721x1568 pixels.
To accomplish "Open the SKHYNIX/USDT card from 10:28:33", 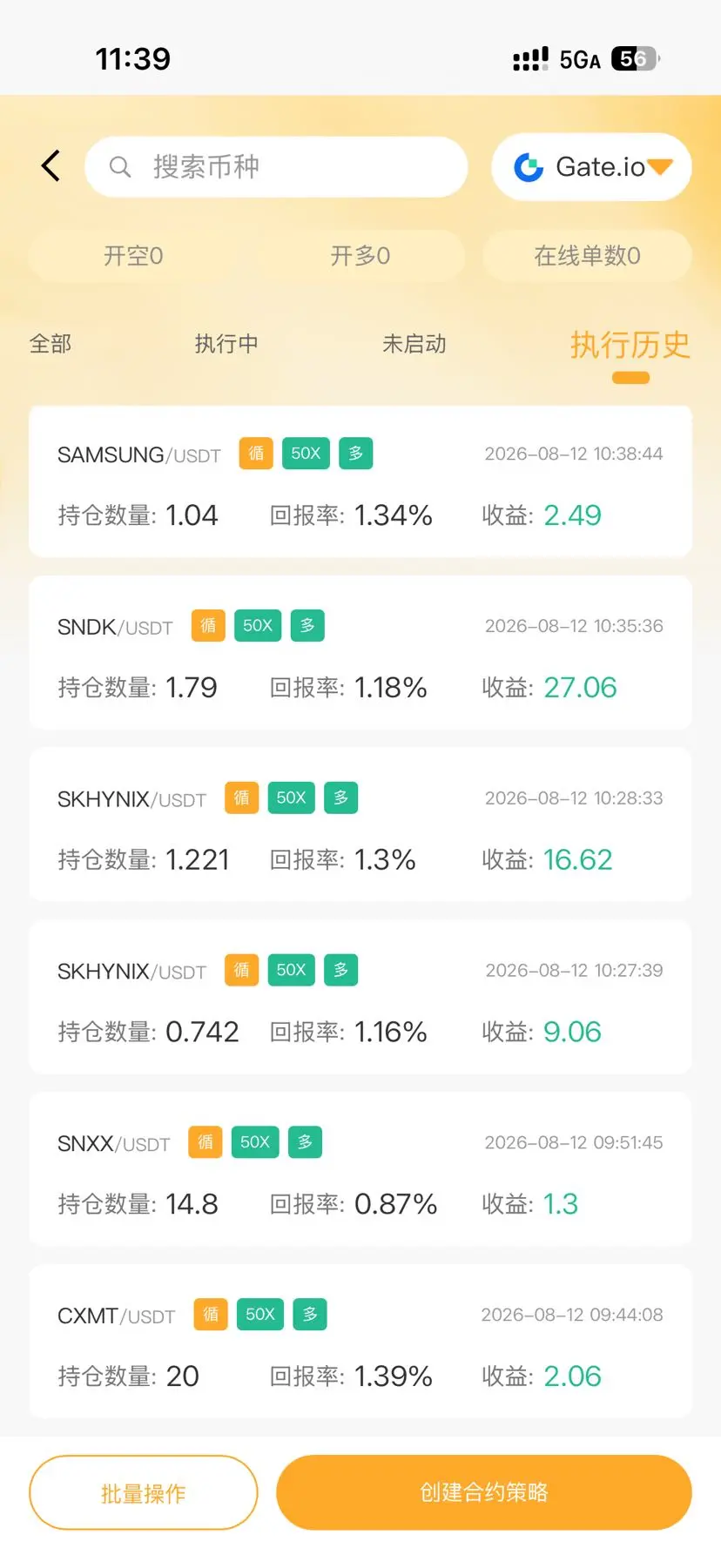I will click(360, 826).
